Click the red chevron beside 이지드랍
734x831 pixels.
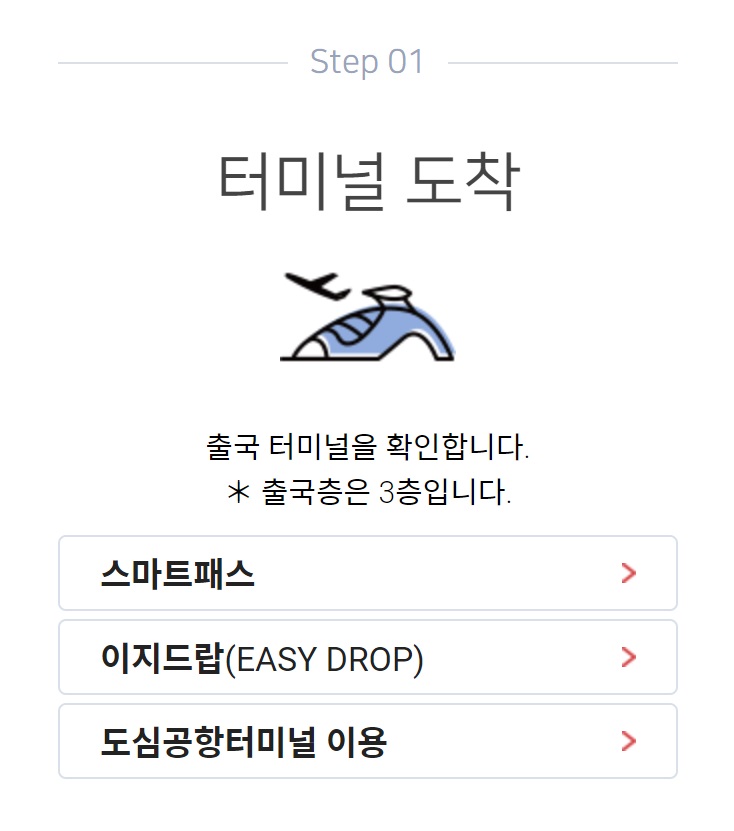[628, 658]
